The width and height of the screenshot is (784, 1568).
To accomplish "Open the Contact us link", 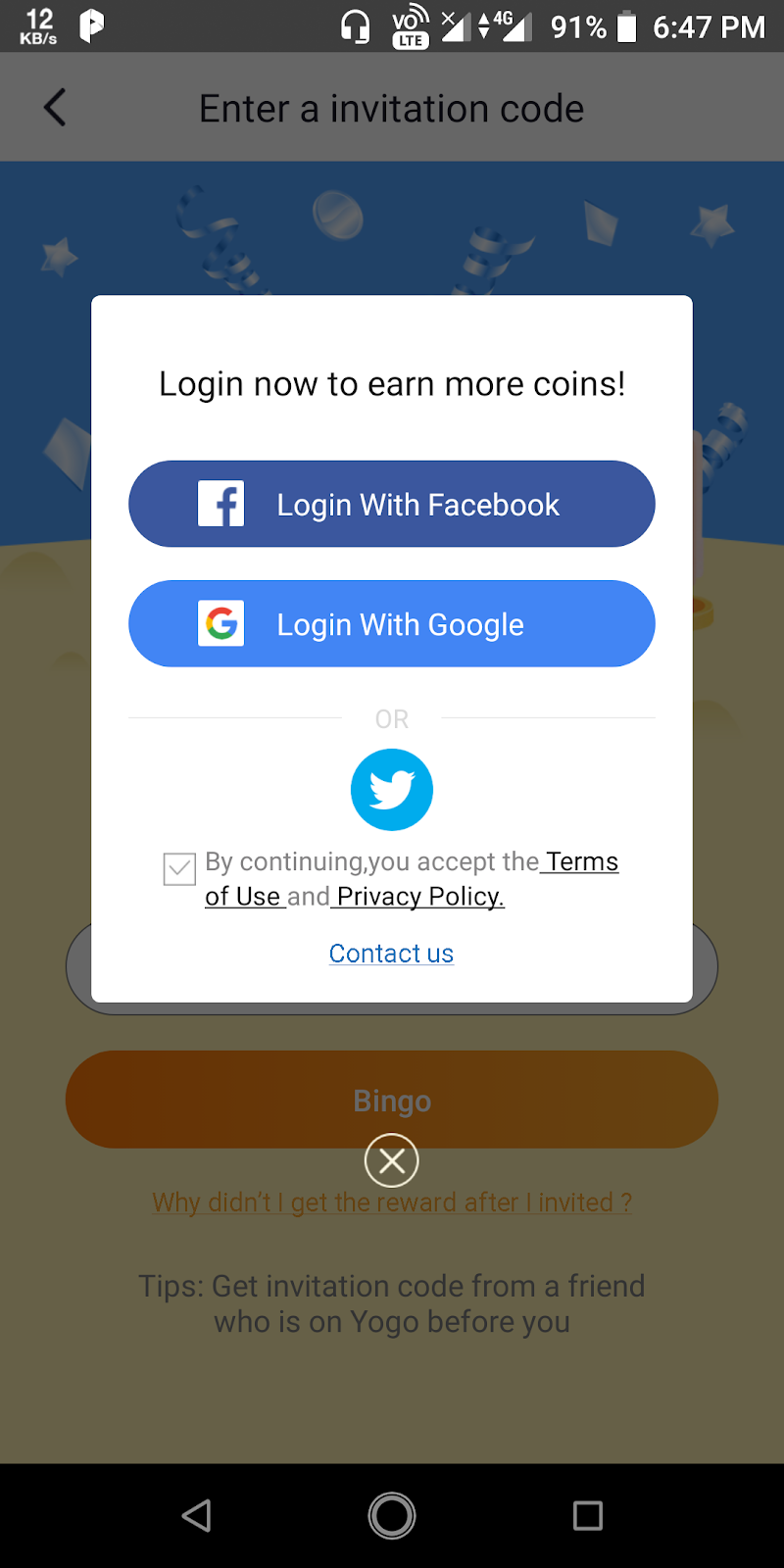I will point(391,954).
